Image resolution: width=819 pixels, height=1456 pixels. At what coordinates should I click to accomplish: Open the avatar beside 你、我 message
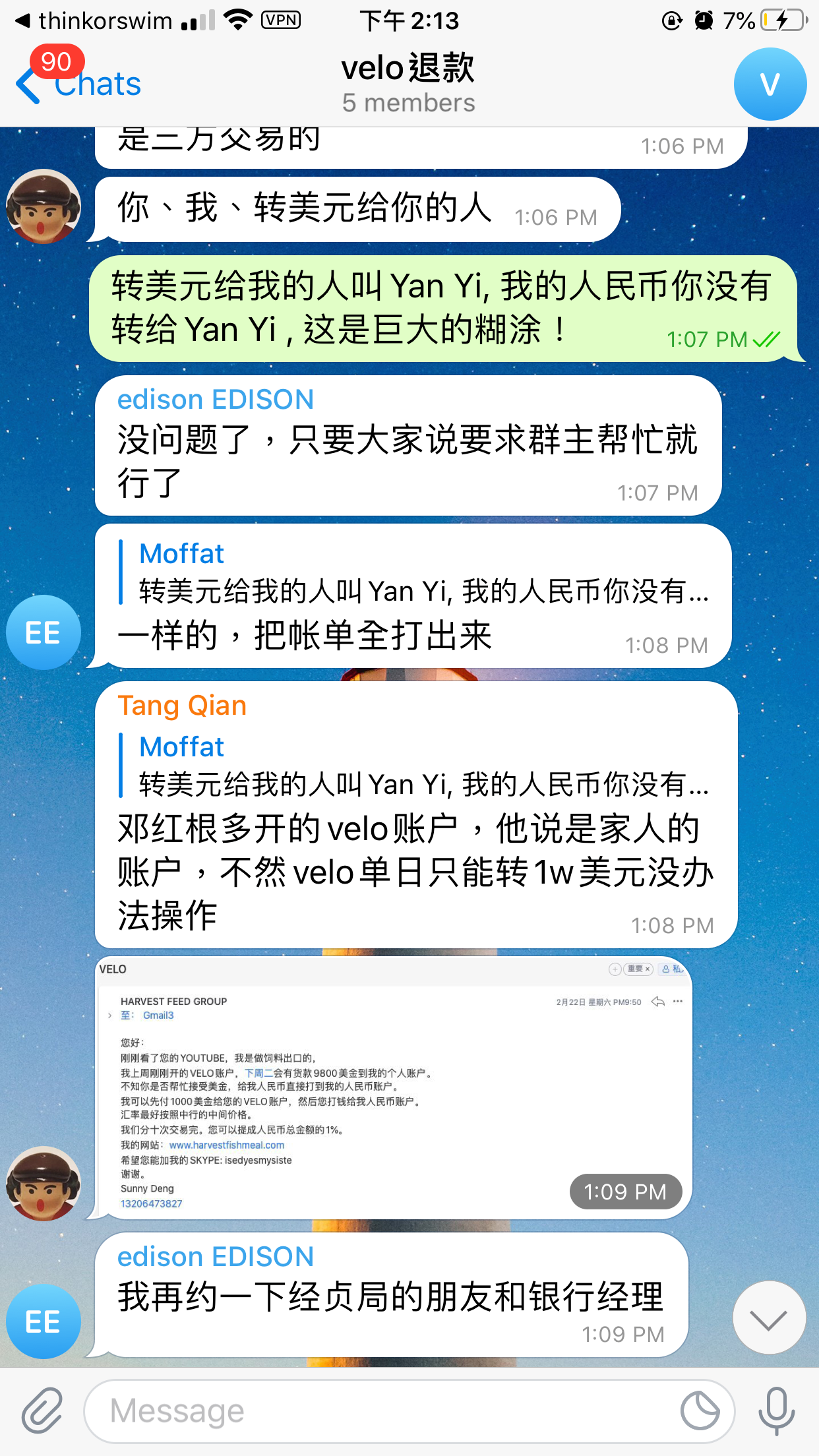pyautogui.click(x=44, y=206)
